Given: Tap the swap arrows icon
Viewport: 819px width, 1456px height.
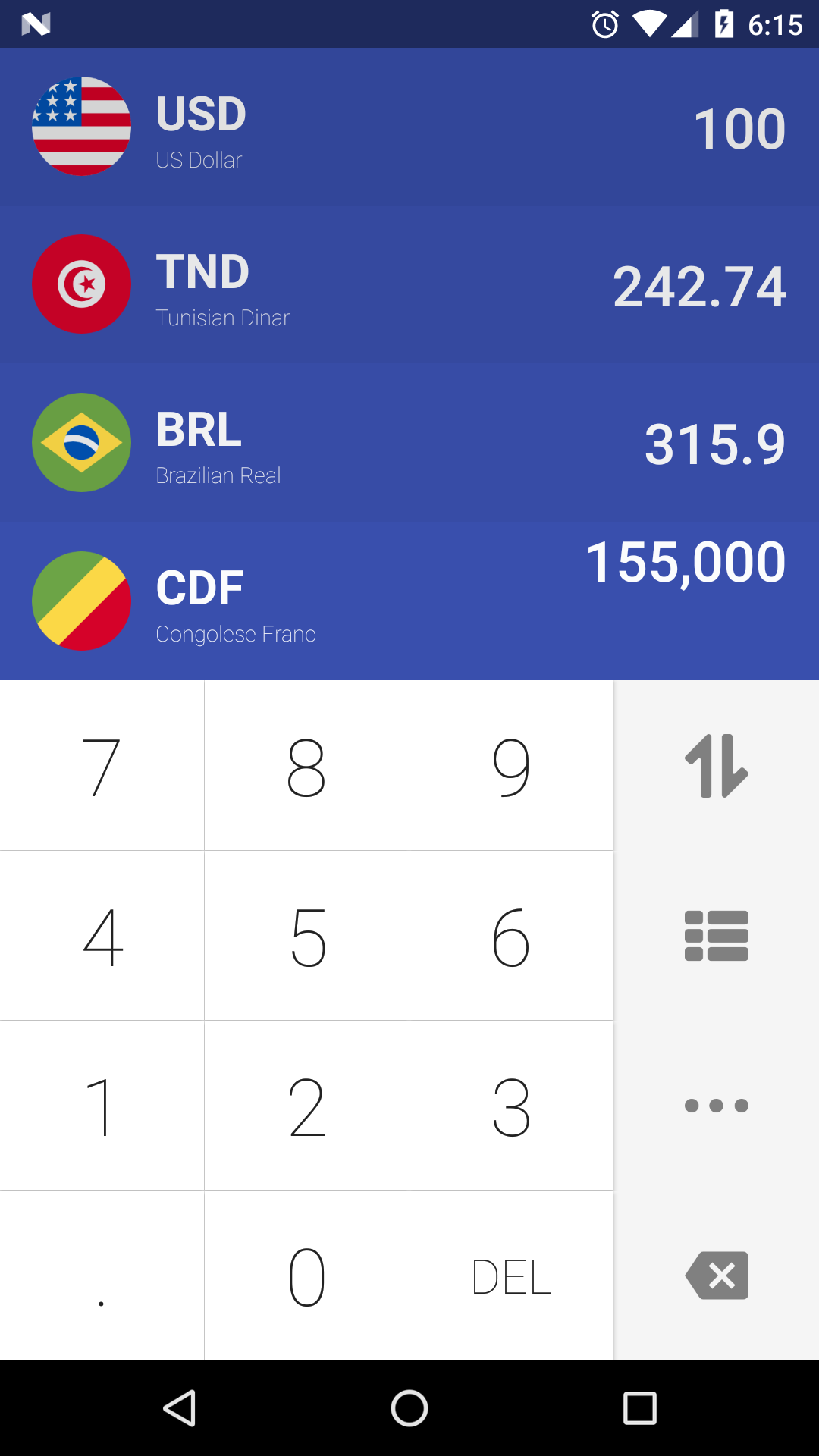Looking at the screenshot, I should pyautogui.click(x=717, y=766).
